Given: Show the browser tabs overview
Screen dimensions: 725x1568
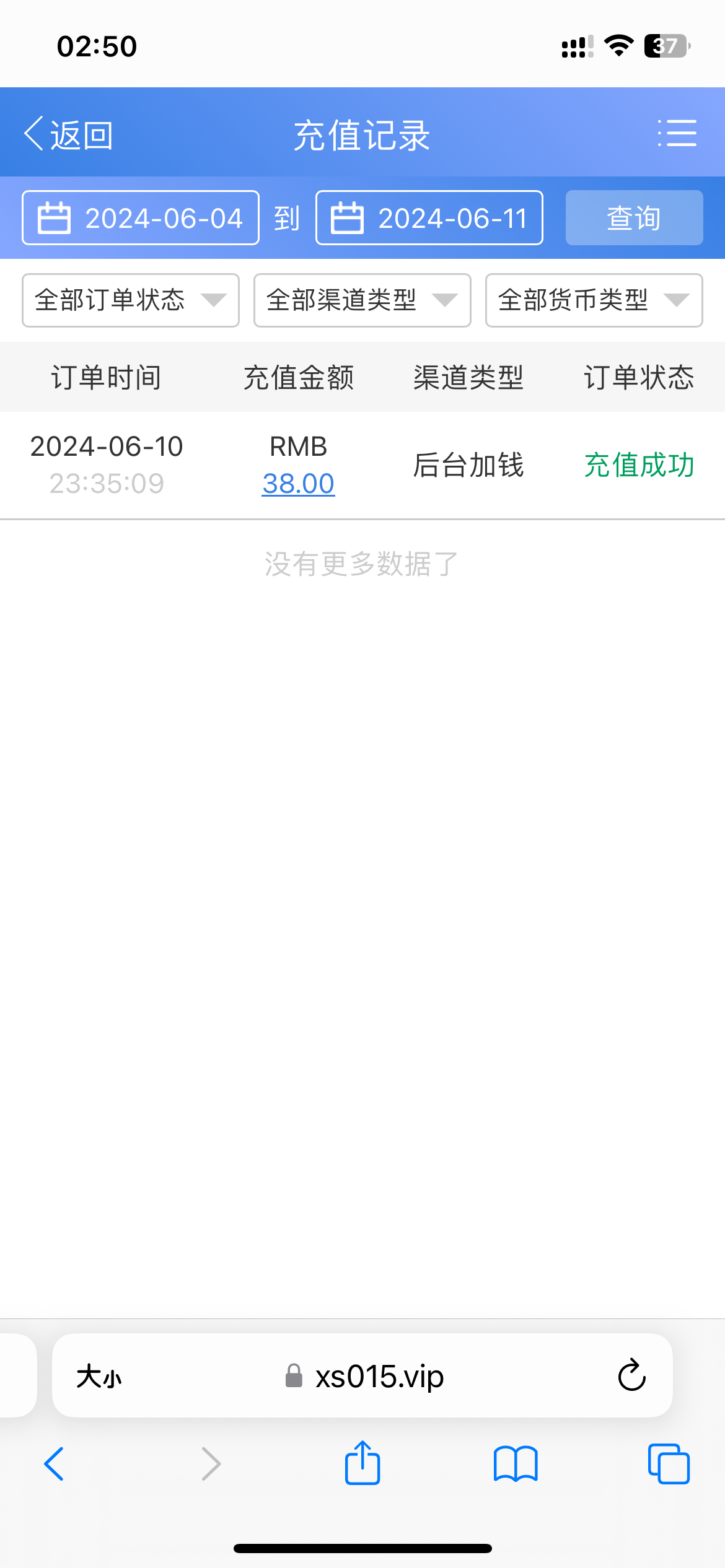Looking at the screenshot, I should coord(669,1464).
